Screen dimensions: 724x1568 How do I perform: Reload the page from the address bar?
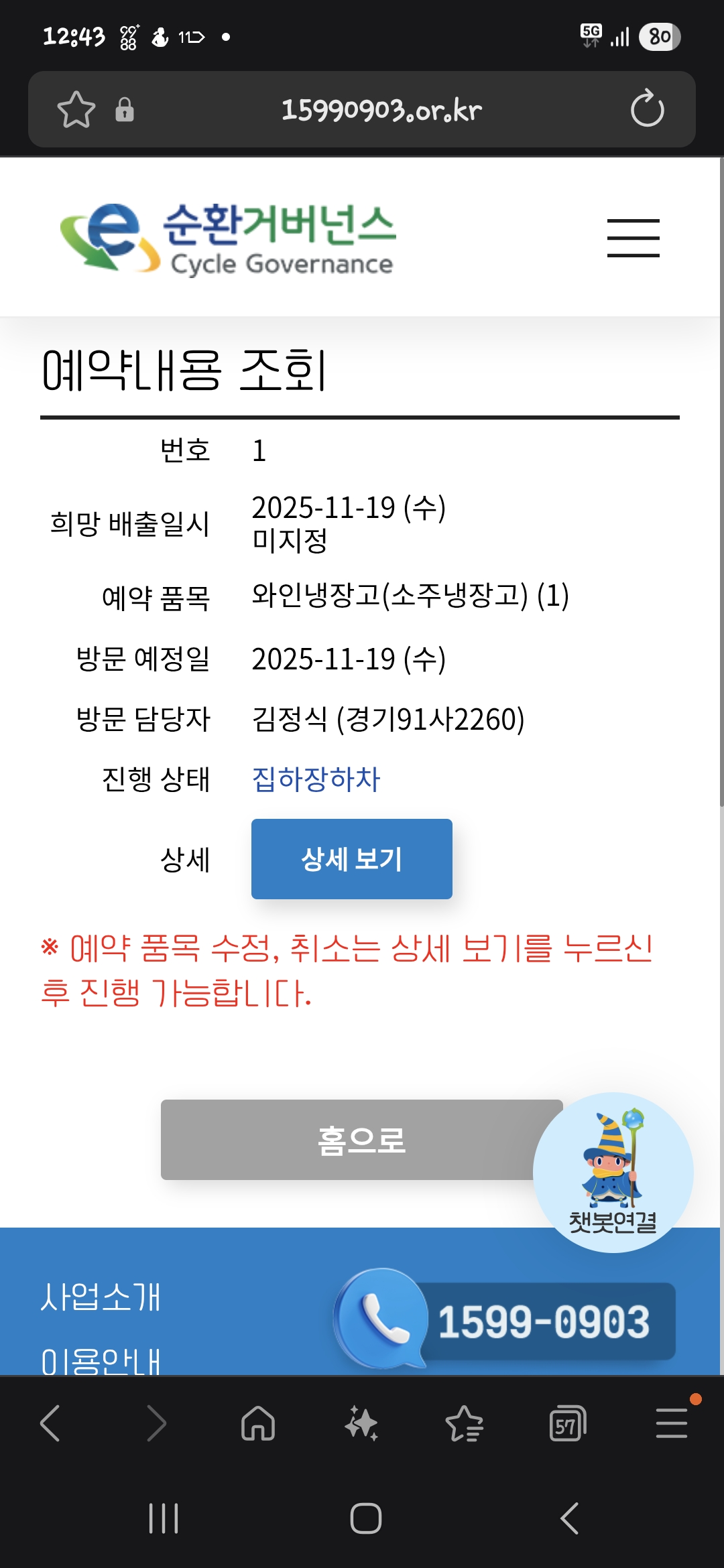point(647,109)
